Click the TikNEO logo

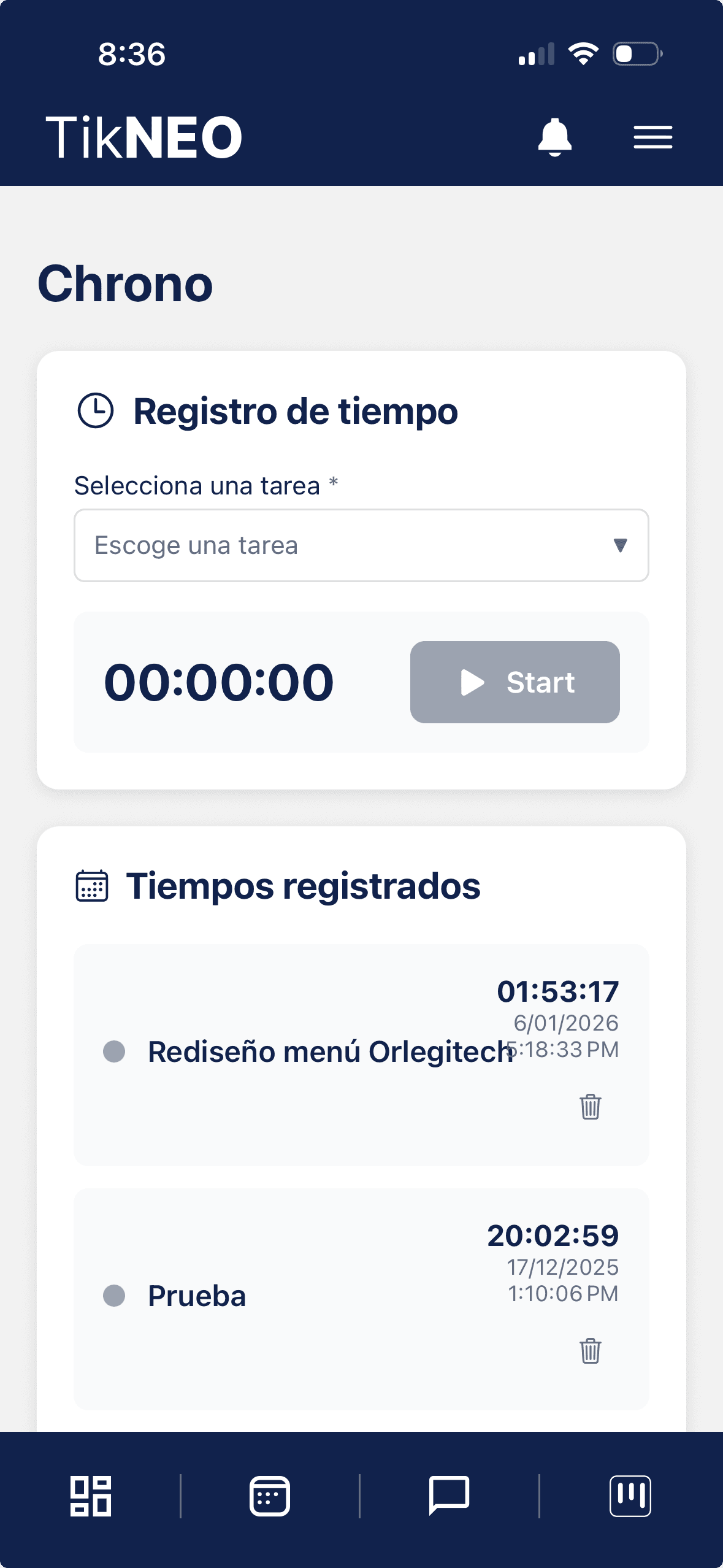(143, 137)
